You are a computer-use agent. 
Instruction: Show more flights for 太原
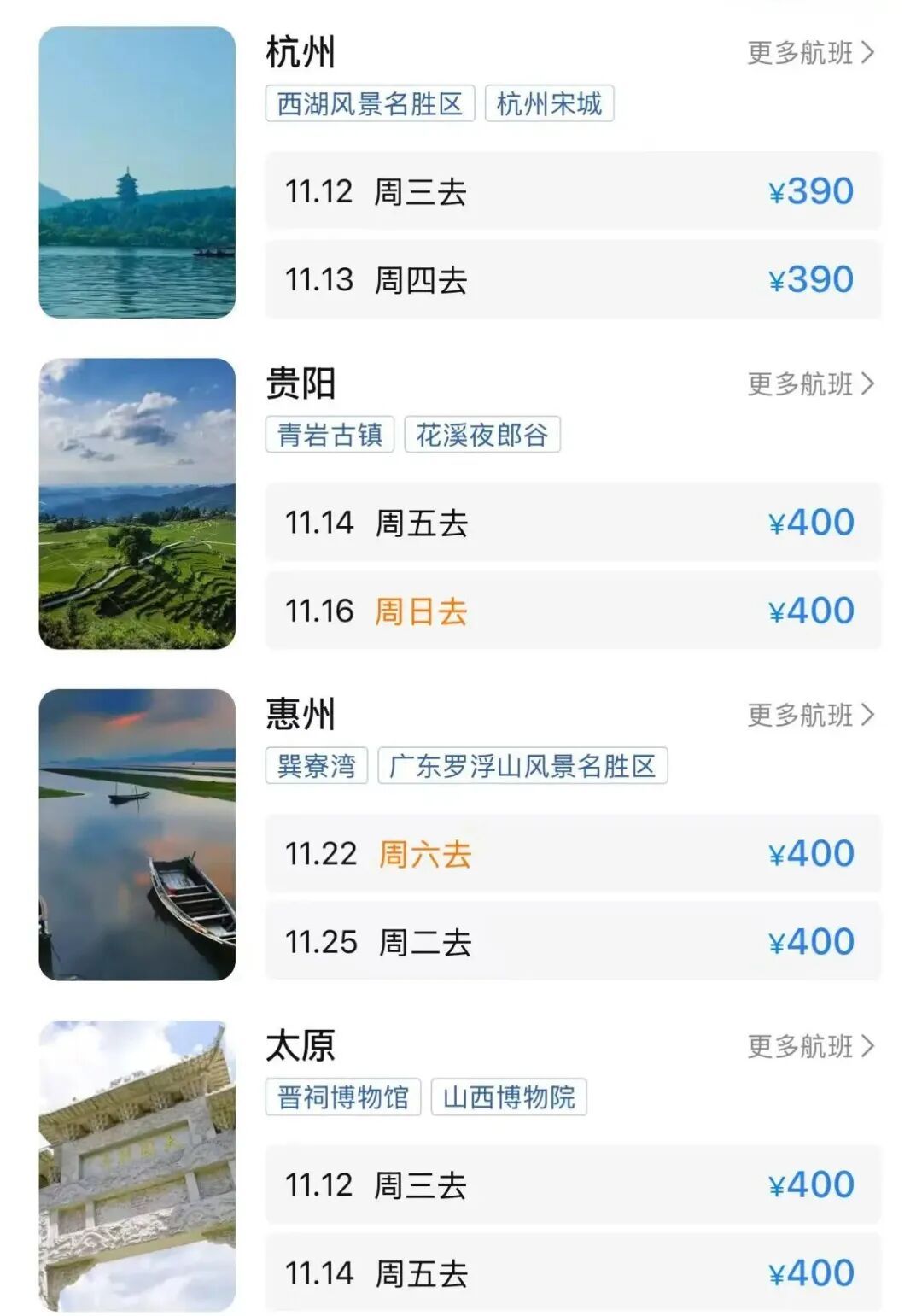pyautogui.click(x=810, y=1046)
